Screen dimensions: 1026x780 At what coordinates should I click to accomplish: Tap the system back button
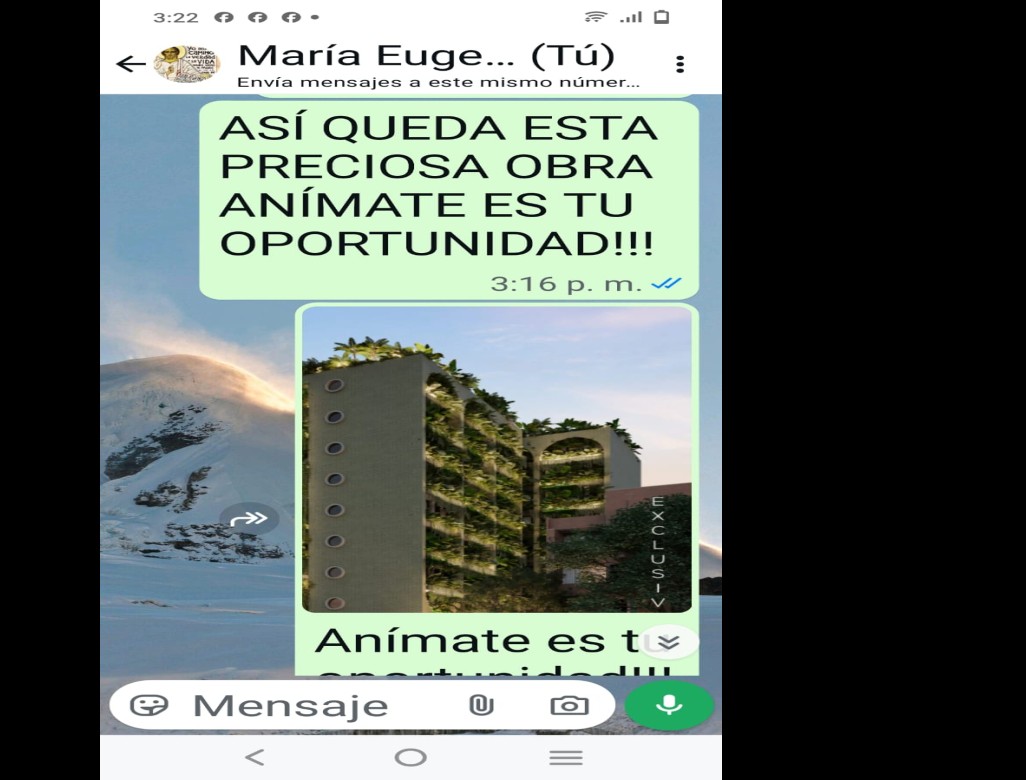tap(255, 757)
